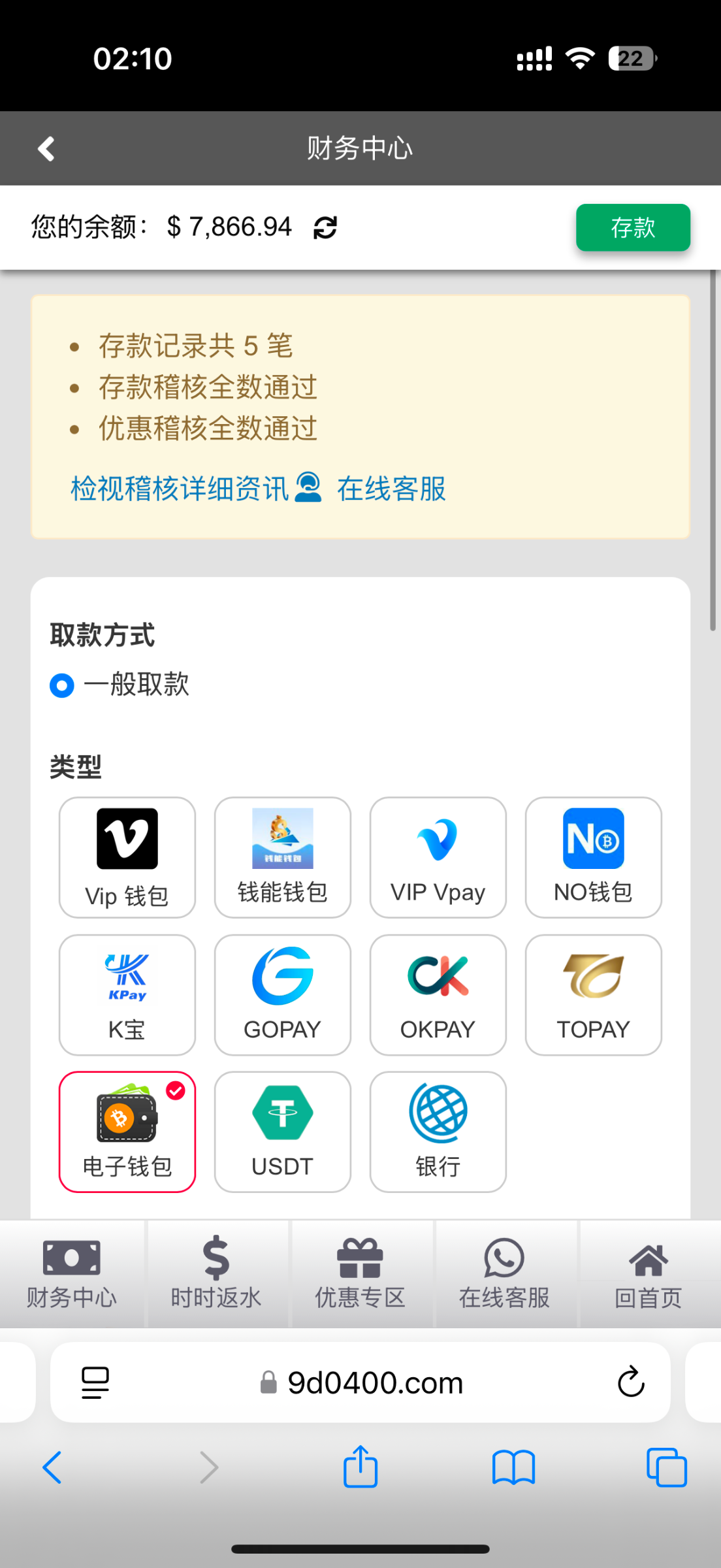Go back from 财务中心 page
The image size is (721, 1568).
[46, 149]
